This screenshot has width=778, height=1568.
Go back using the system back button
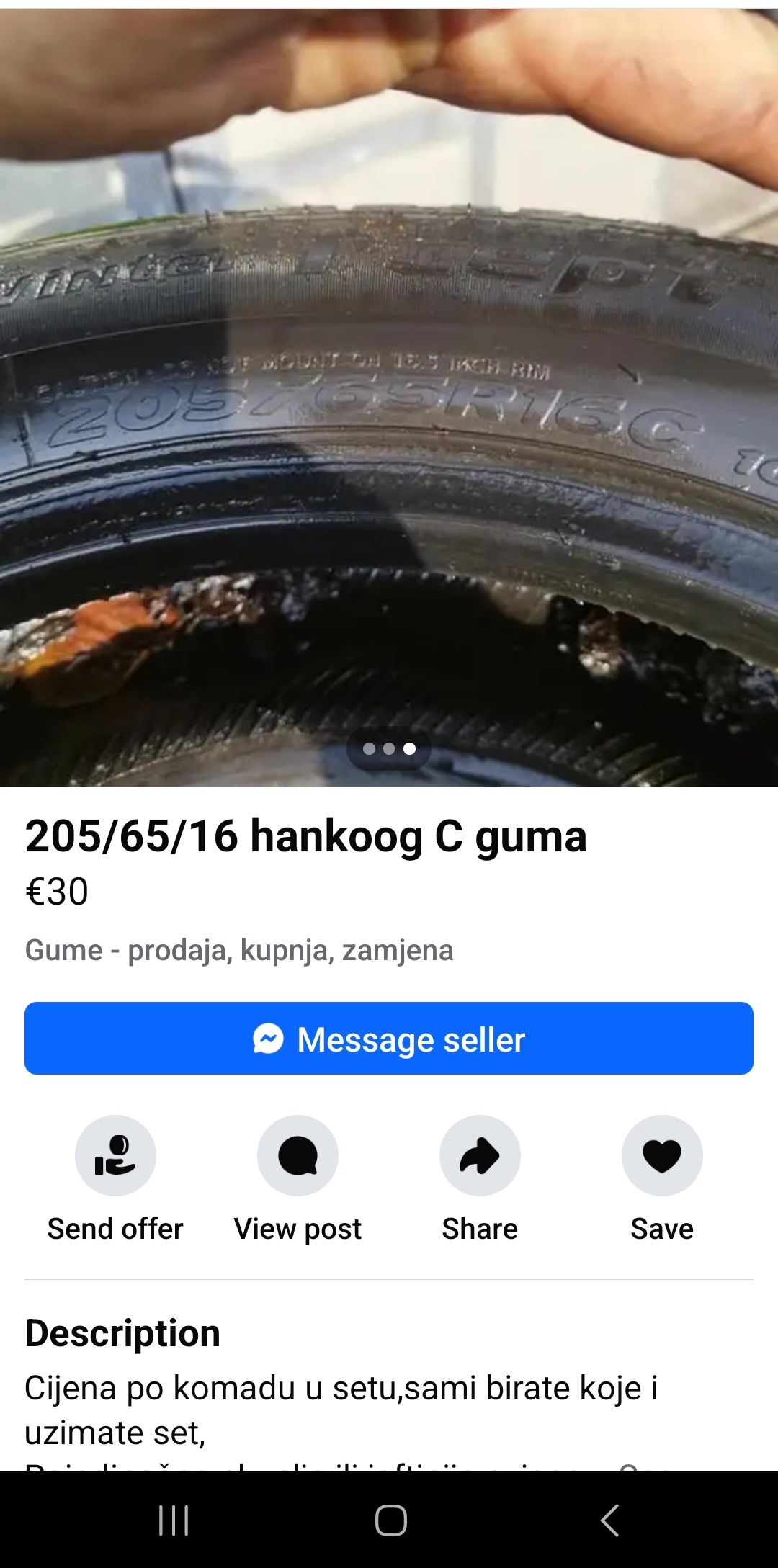coord(609,1520)
